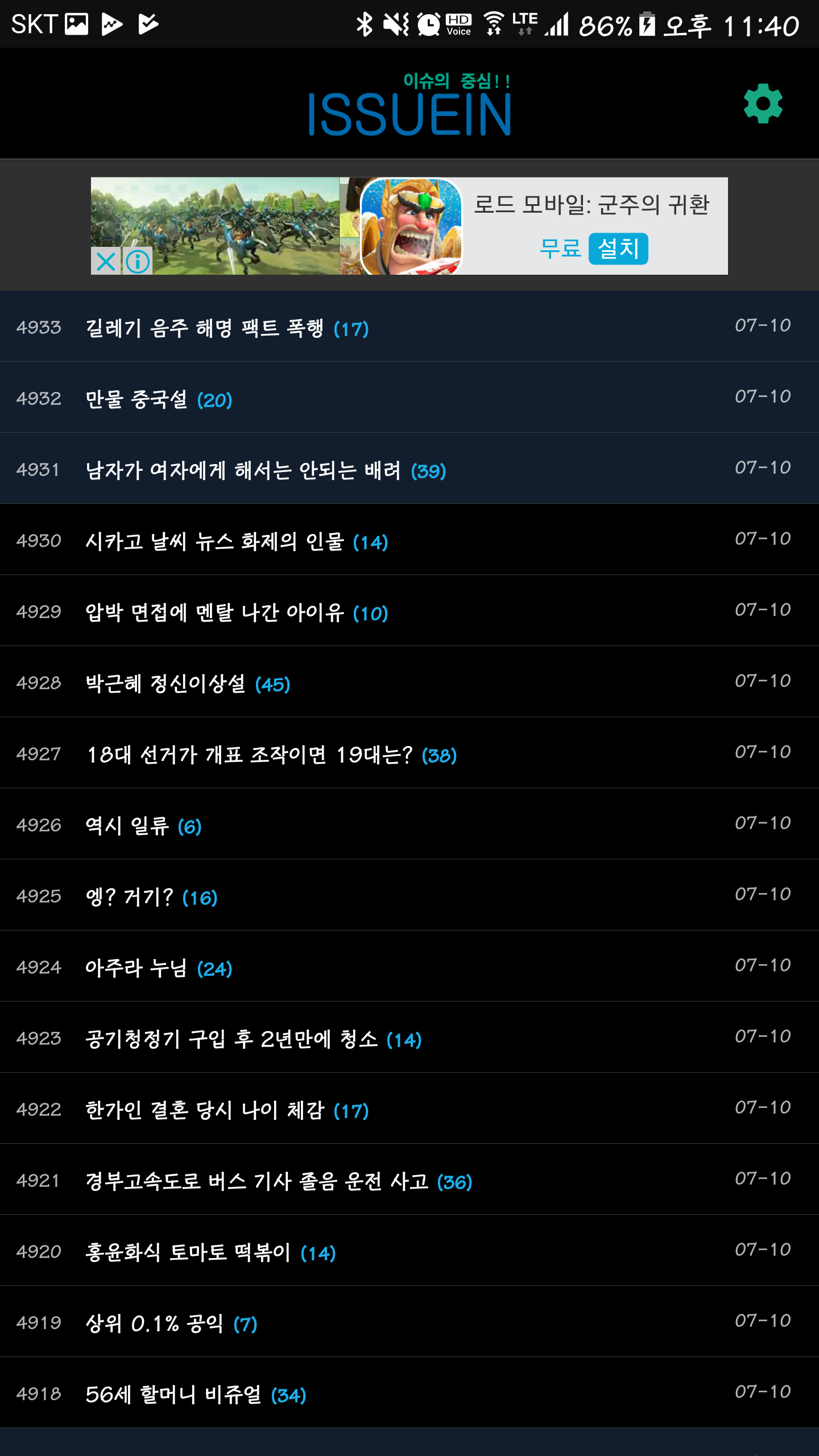This screenshot has height=1456, width=819.
Task: Open post 4928 박근혜 정신이상설
Action: click(x=409, y=682)
